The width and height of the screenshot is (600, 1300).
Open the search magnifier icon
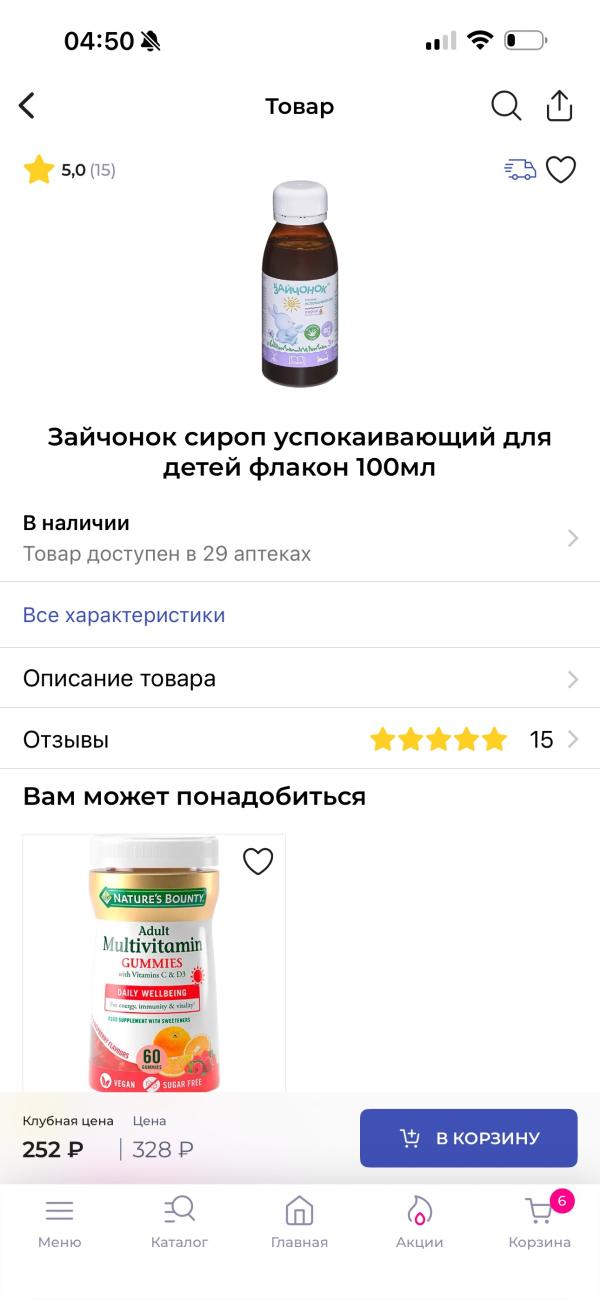coord(506,106)
